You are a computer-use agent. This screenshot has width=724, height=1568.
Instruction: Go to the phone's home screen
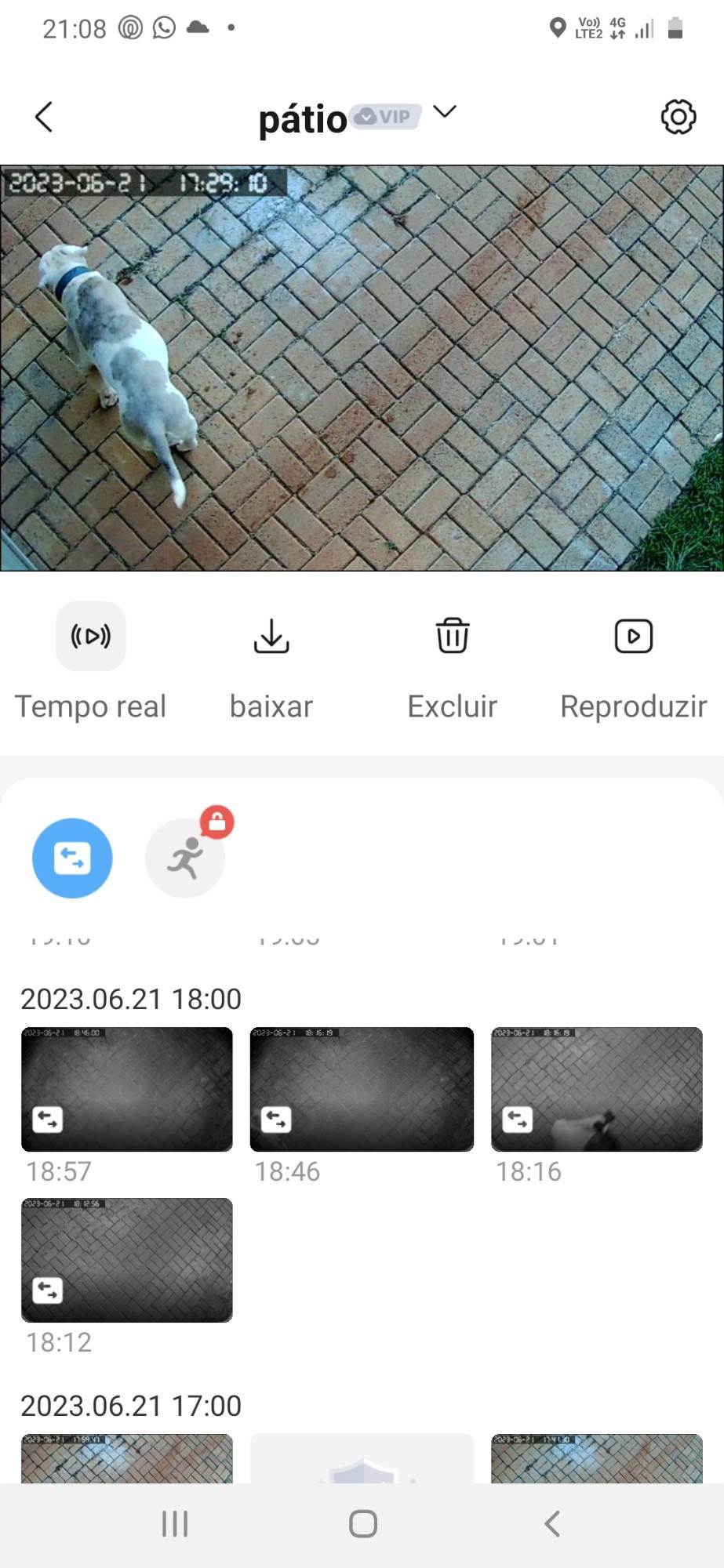362,1524
